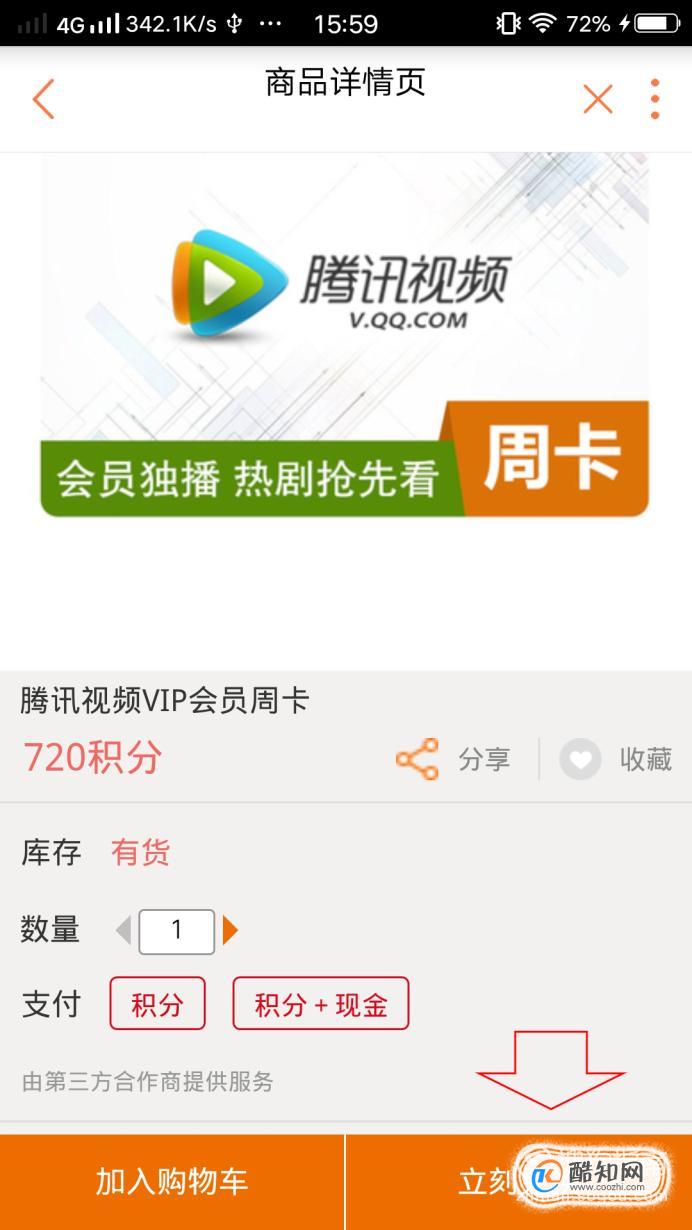Increase the quantity with the right arrow
Viewport: 692px width, 1230px height.
point(231,931)
